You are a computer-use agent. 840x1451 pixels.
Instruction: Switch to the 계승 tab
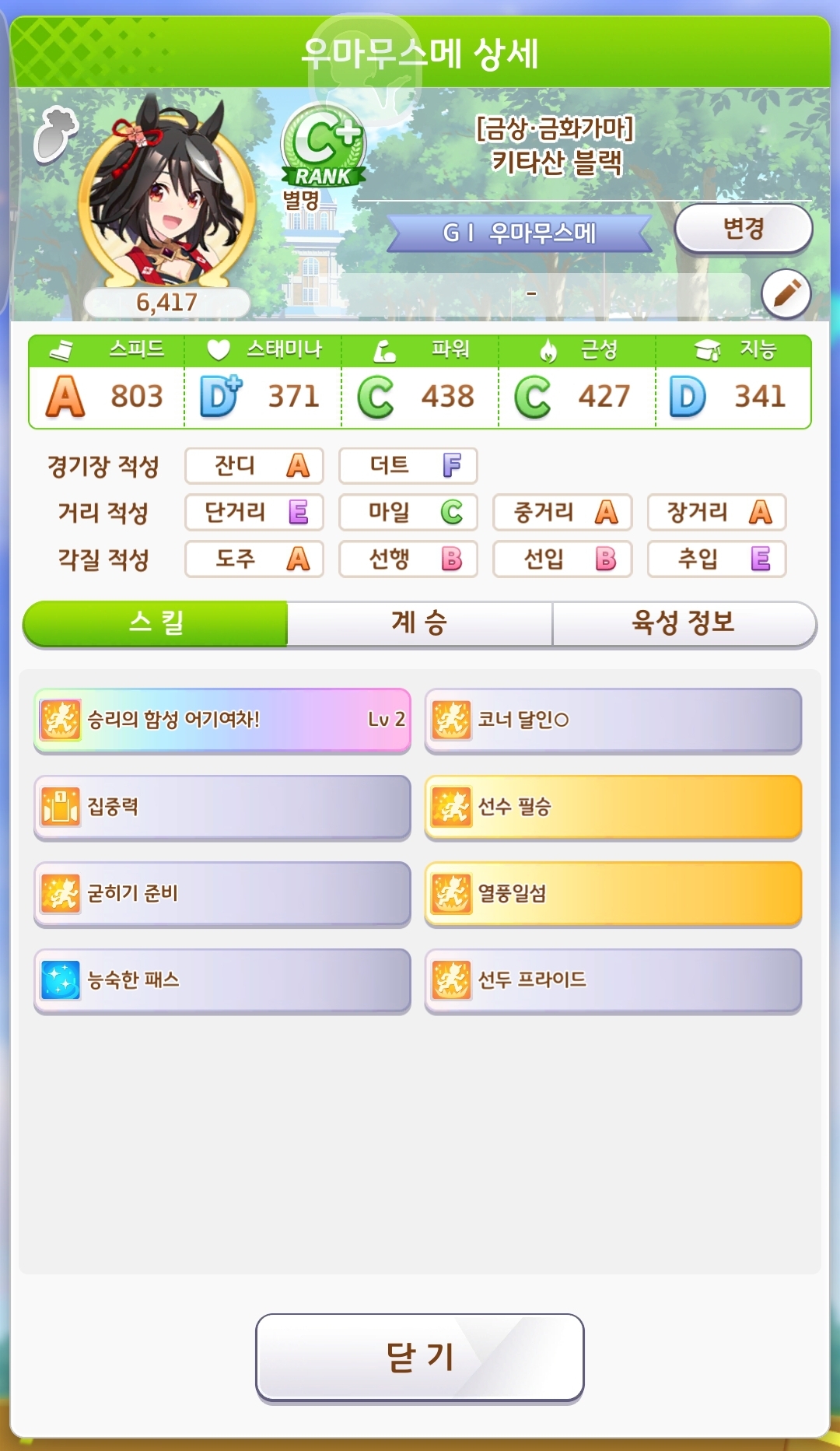click(x=420, y=622)
